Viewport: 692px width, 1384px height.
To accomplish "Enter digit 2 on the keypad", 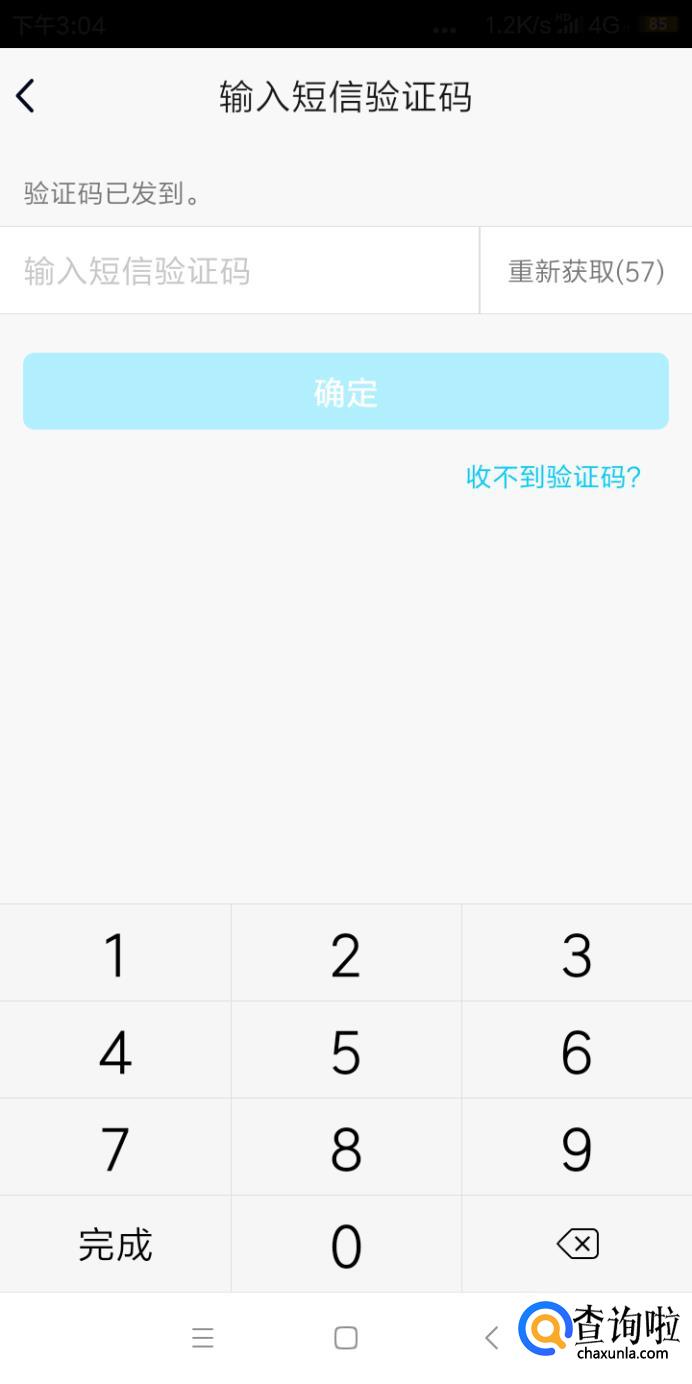I will [346, 954].
